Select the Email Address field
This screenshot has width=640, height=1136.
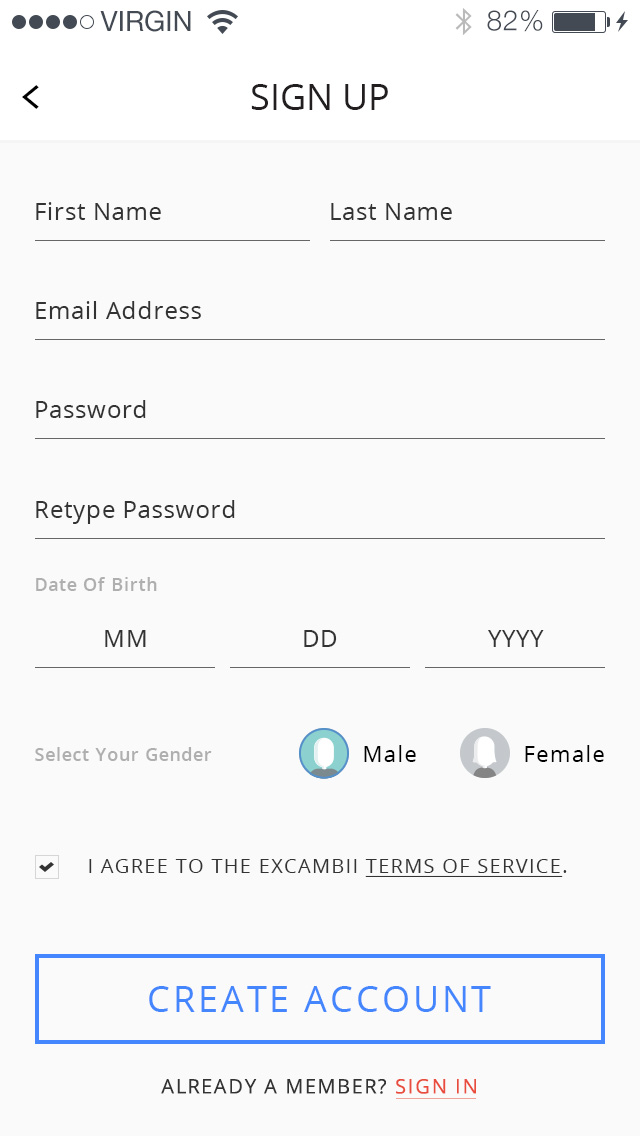tap(320, 312)
